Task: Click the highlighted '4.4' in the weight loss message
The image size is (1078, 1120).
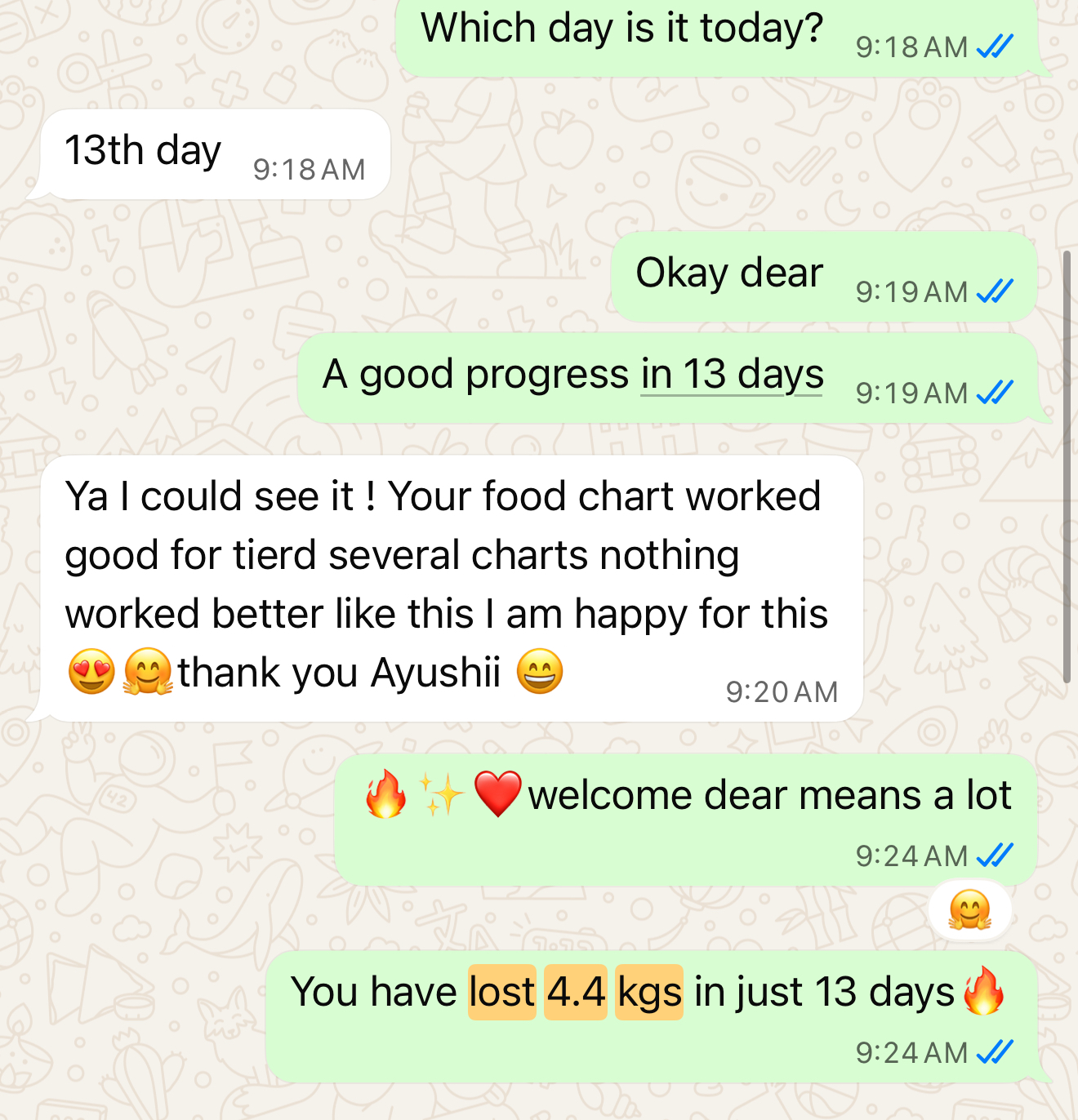Action: point(574,993)
